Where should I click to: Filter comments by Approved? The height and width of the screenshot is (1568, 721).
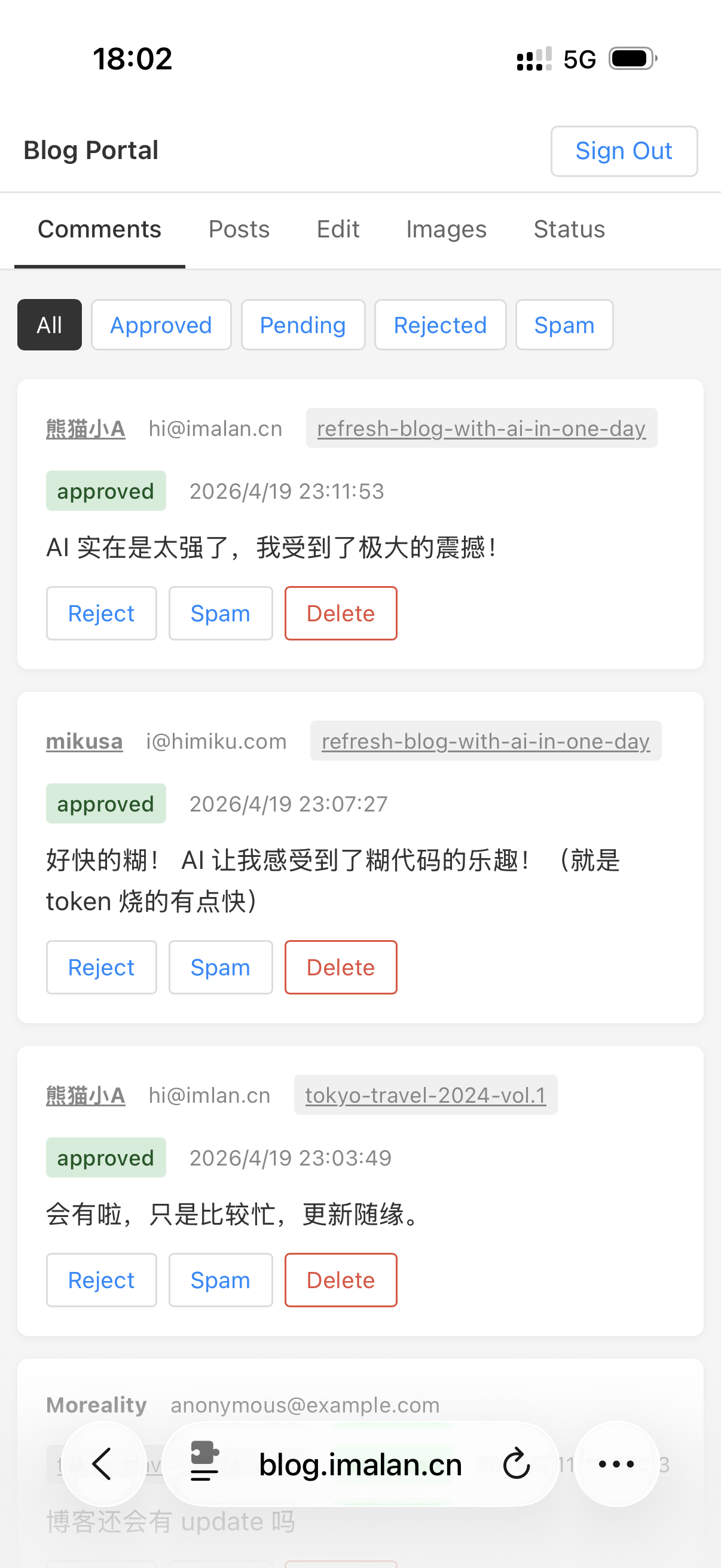pos(161,325)
